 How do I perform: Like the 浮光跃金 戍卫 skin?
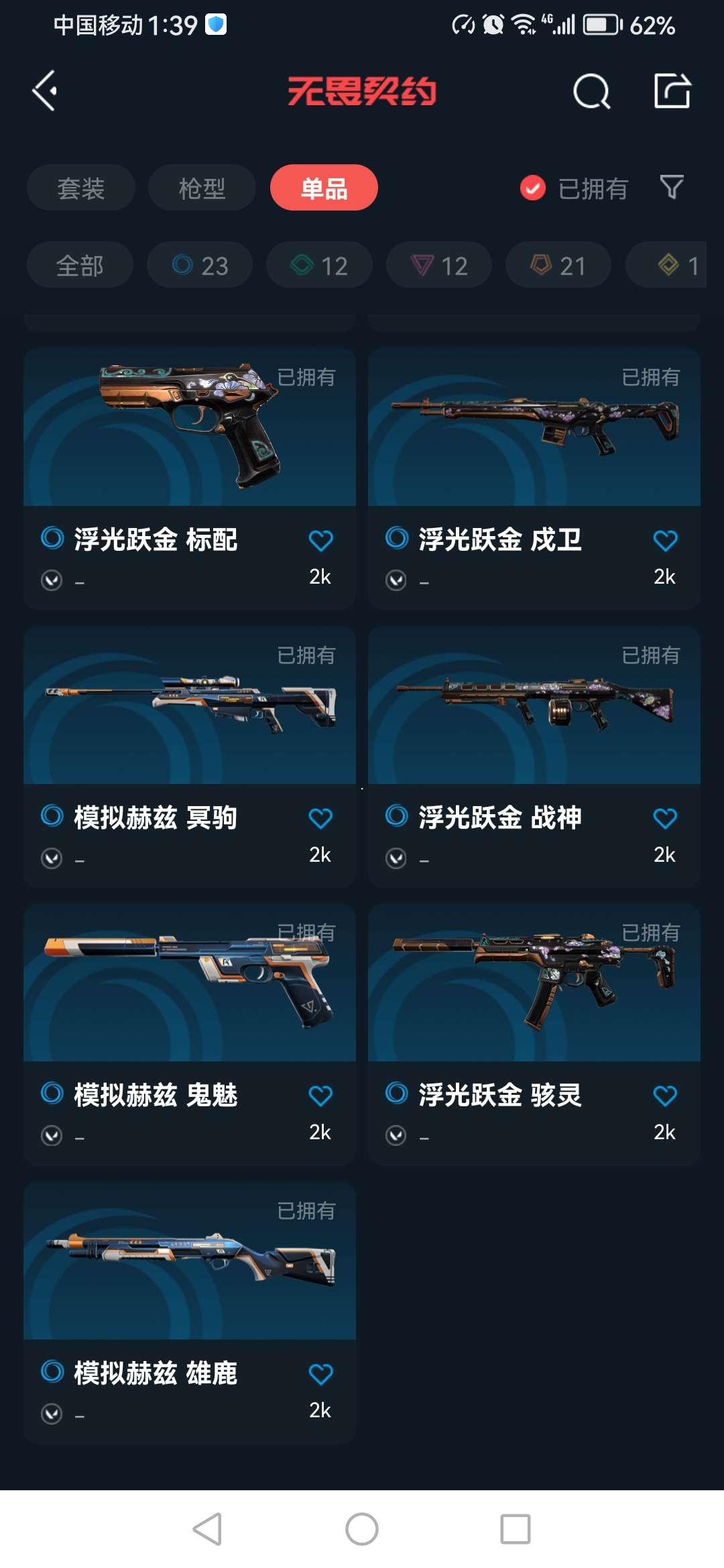(665, 540)
